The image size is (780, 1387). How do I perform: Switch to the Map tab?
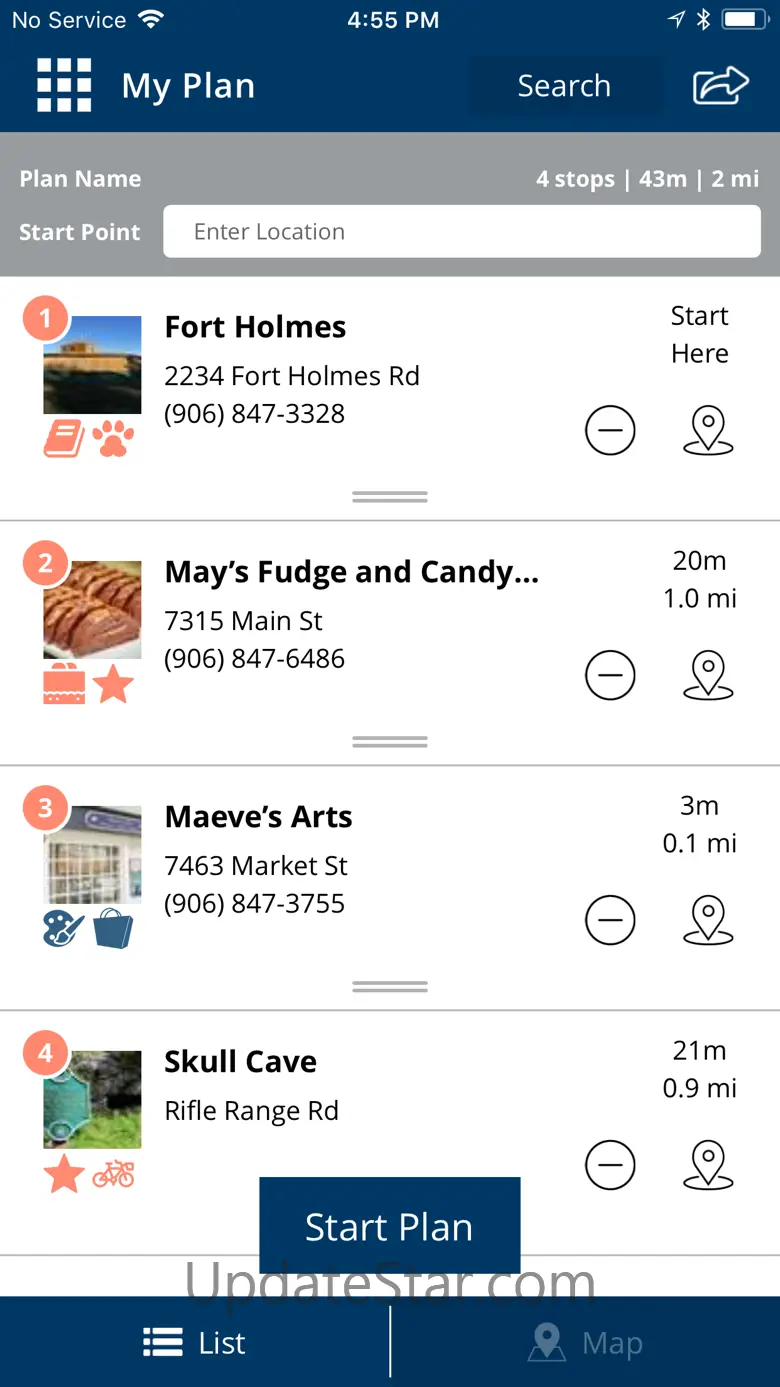pos(585,1343)
